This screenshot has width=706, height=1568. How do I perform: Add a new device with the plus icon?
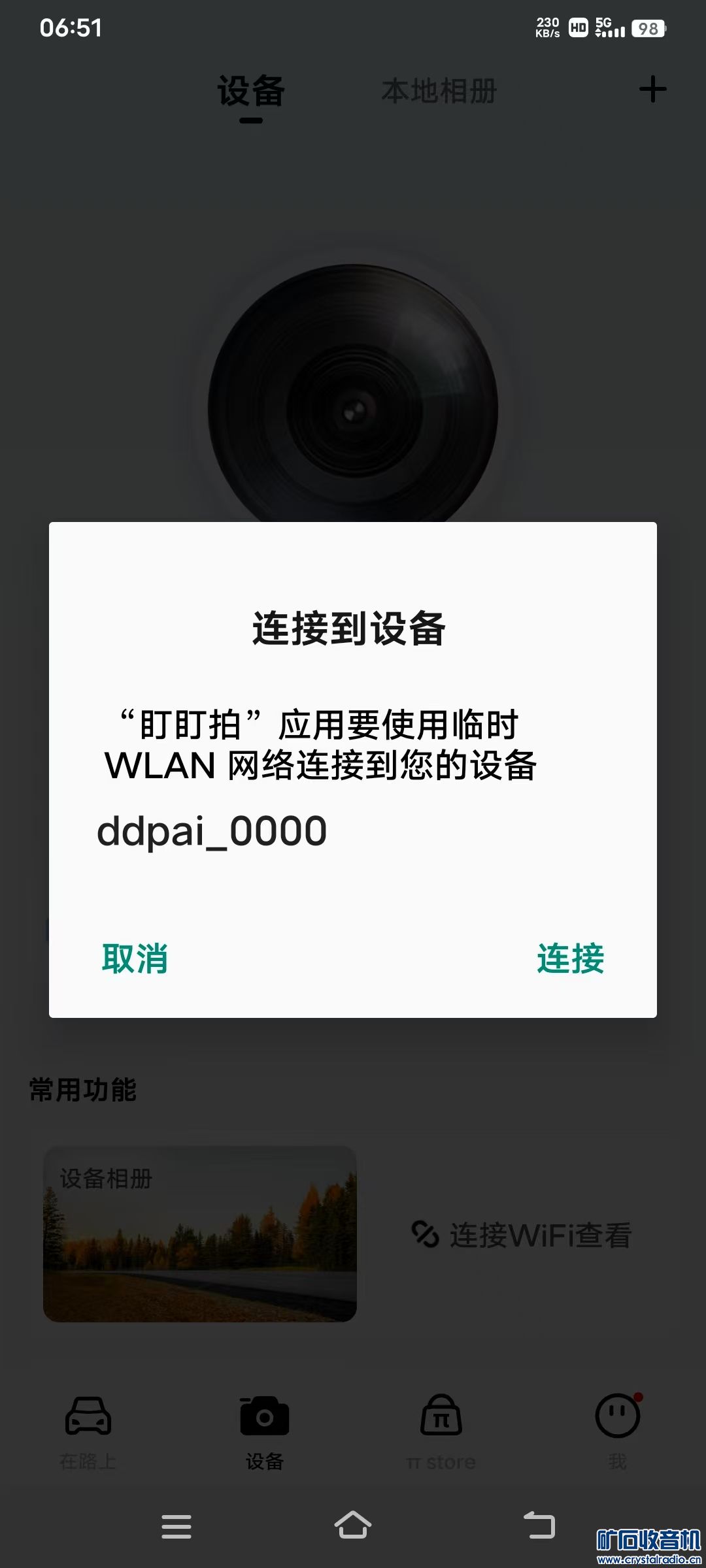click(x=652, y=90)
